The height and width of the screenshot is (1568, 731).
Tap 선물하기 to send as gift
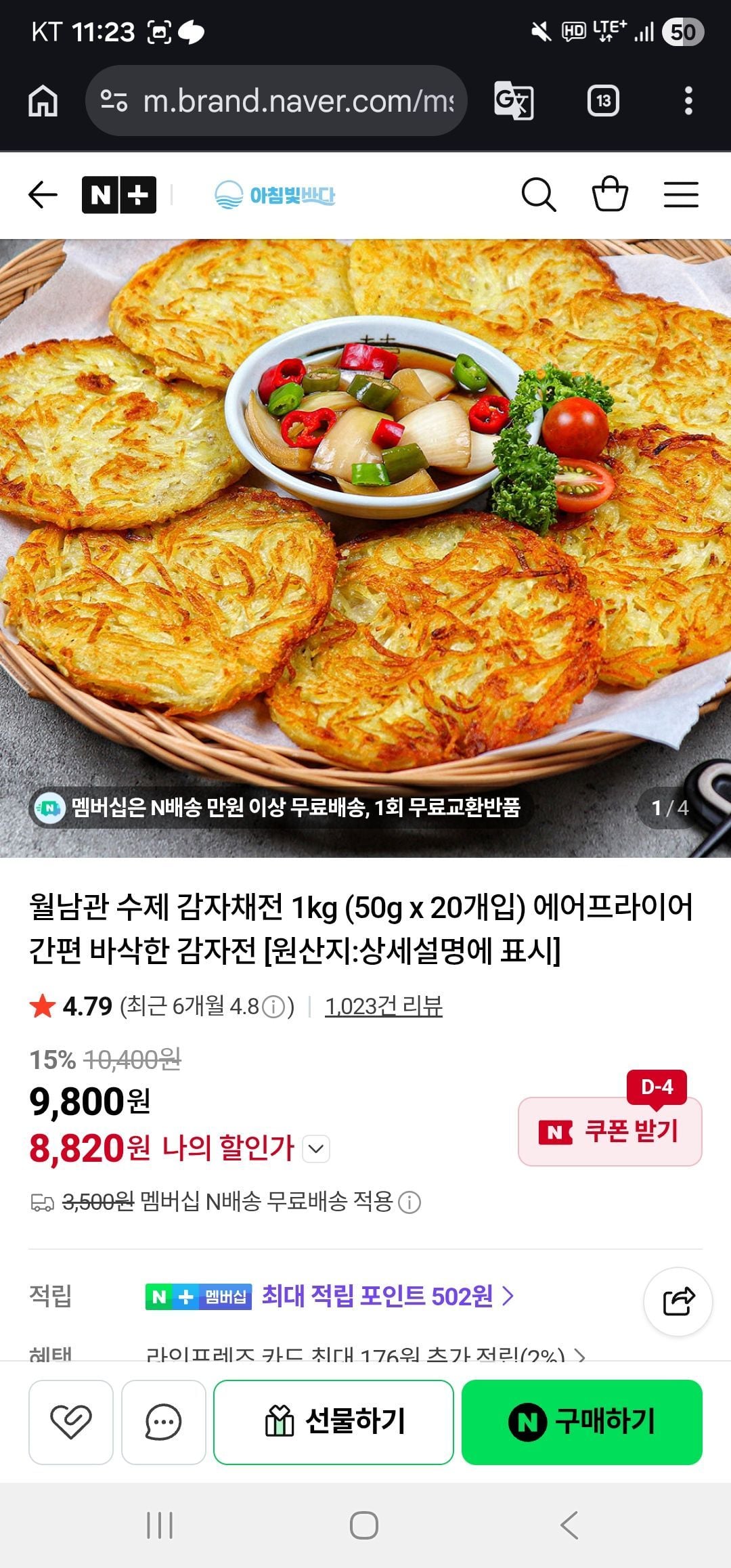[334, 1422]
